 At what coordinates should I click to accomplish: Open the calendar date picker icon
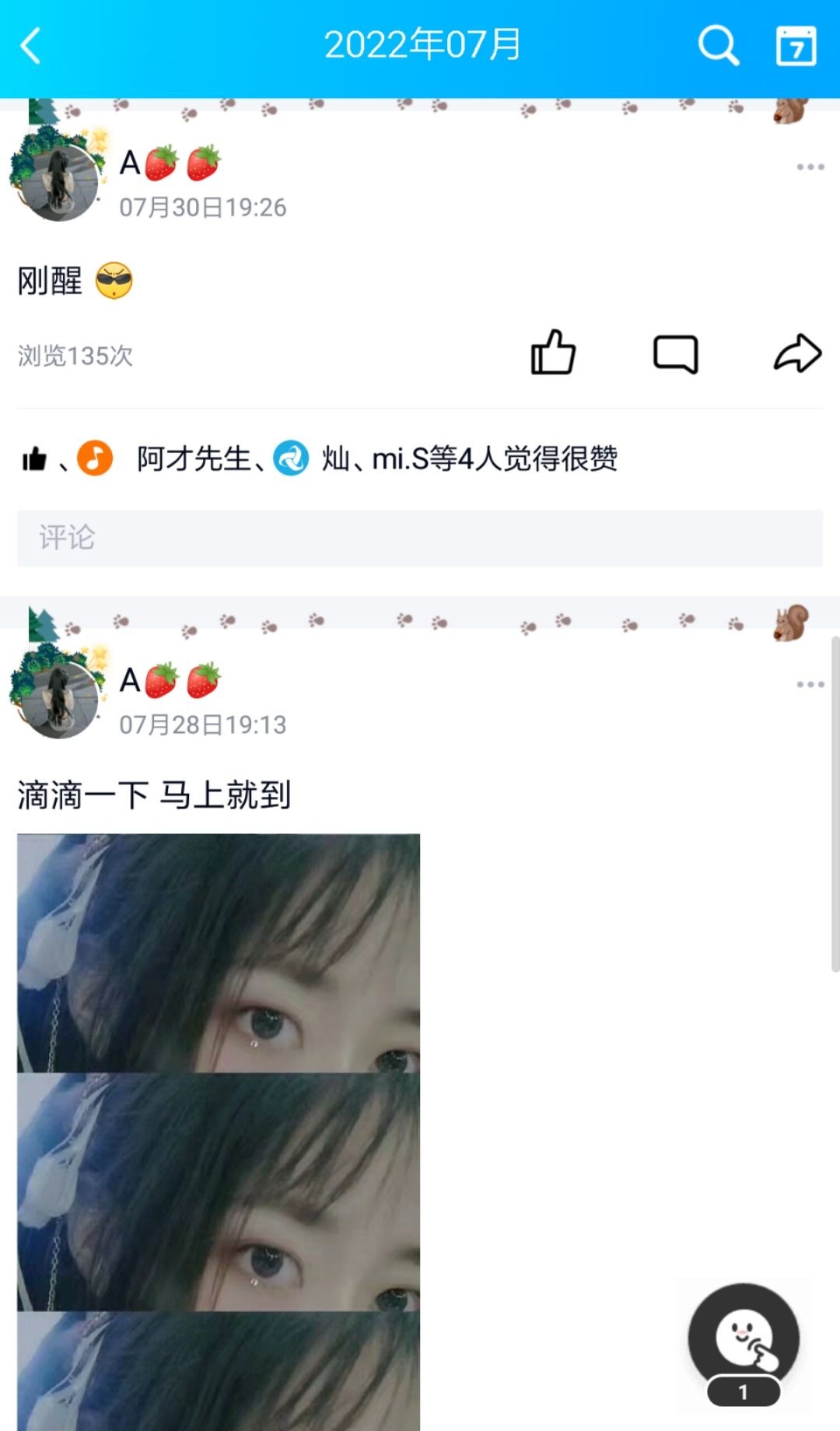click(796, 45)
